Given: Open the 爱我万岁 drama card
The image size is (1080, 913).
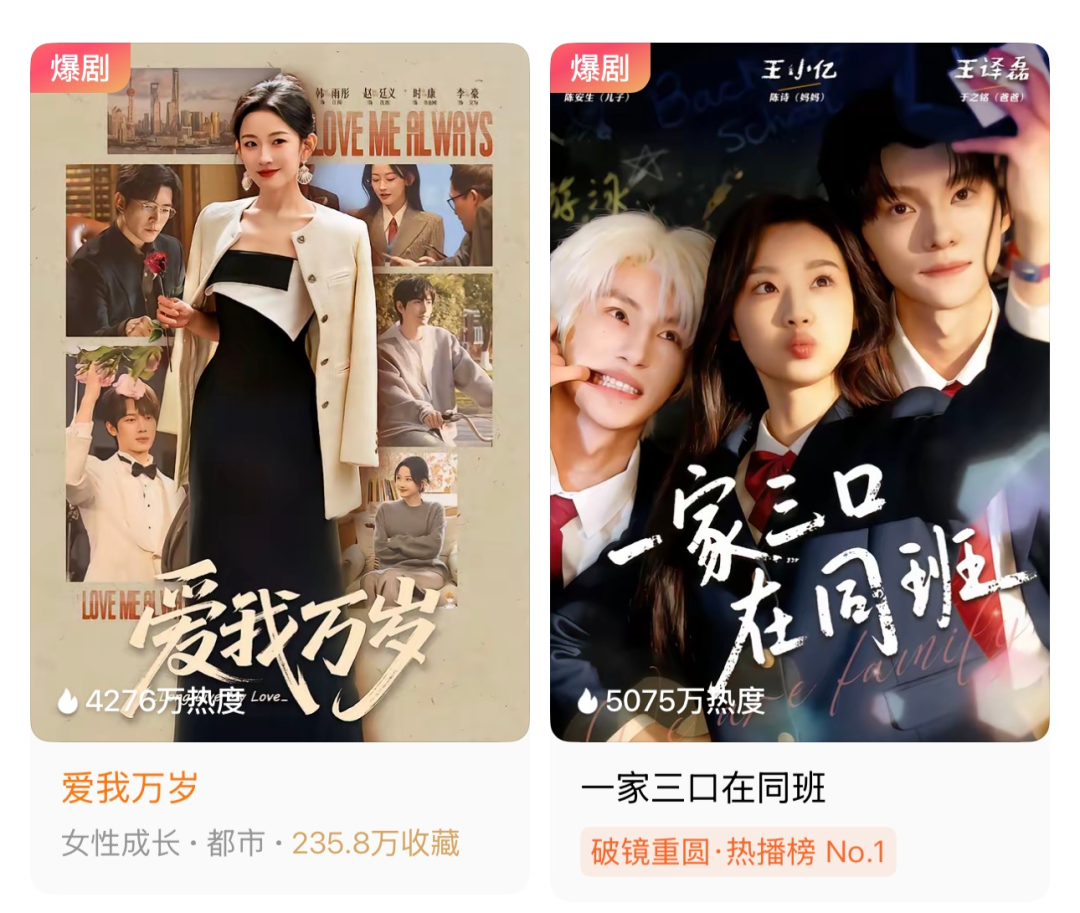Looking at the screenshot, I should click(x=280, y=400).
